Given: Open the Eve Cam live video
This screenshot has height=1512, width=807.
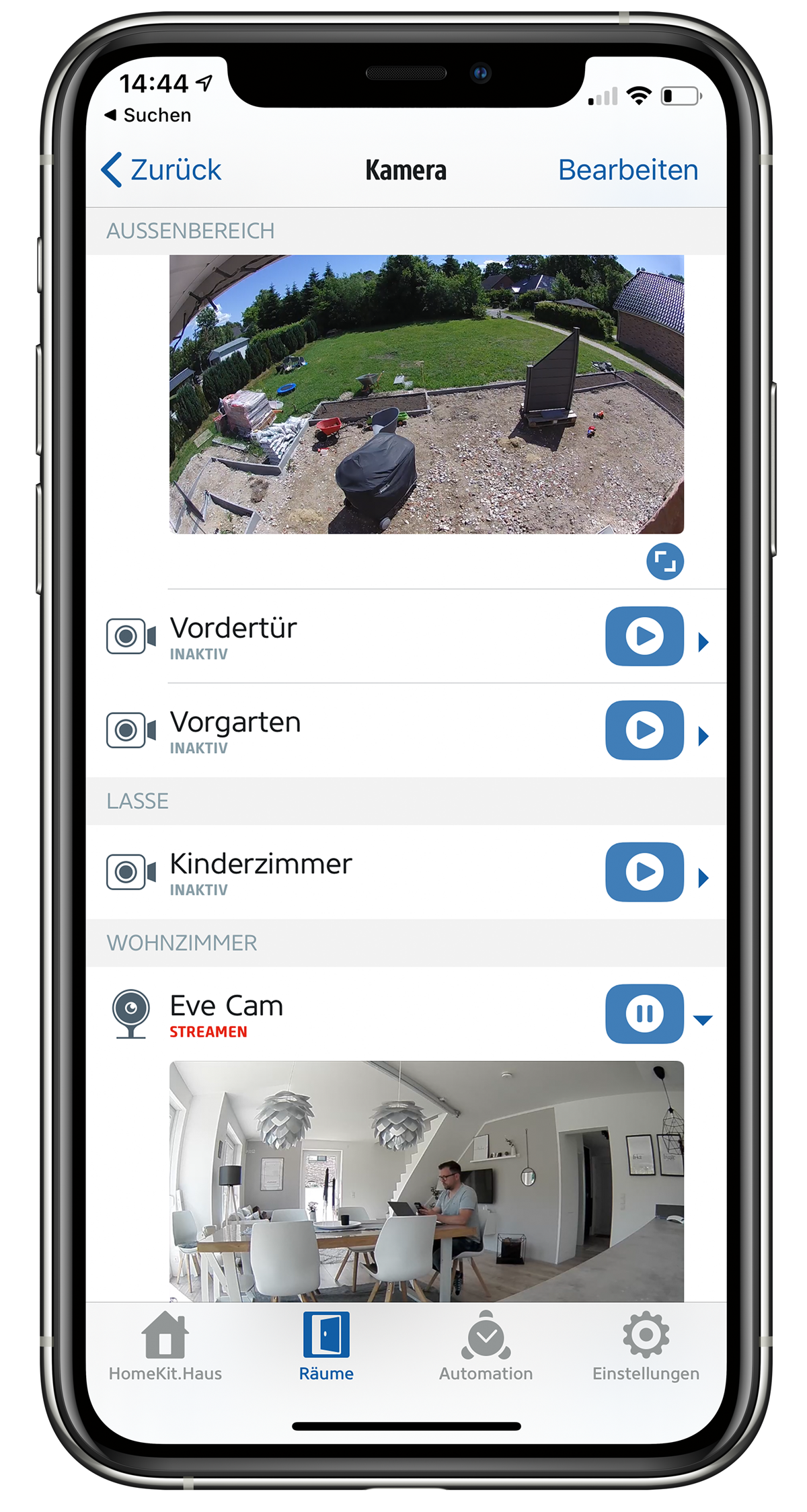Looking at the screenshot, I should pos(426,1181).
